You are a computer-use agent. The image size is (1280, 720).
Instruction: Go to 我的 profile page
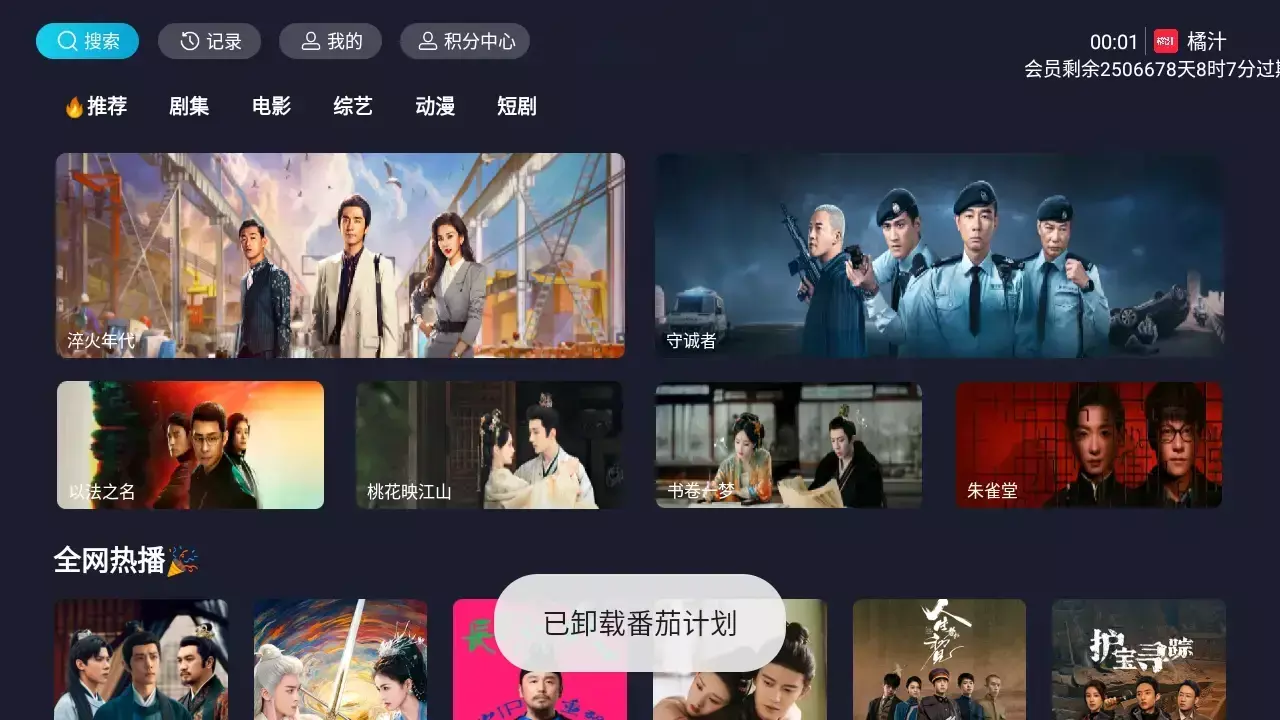click(330, 41)
